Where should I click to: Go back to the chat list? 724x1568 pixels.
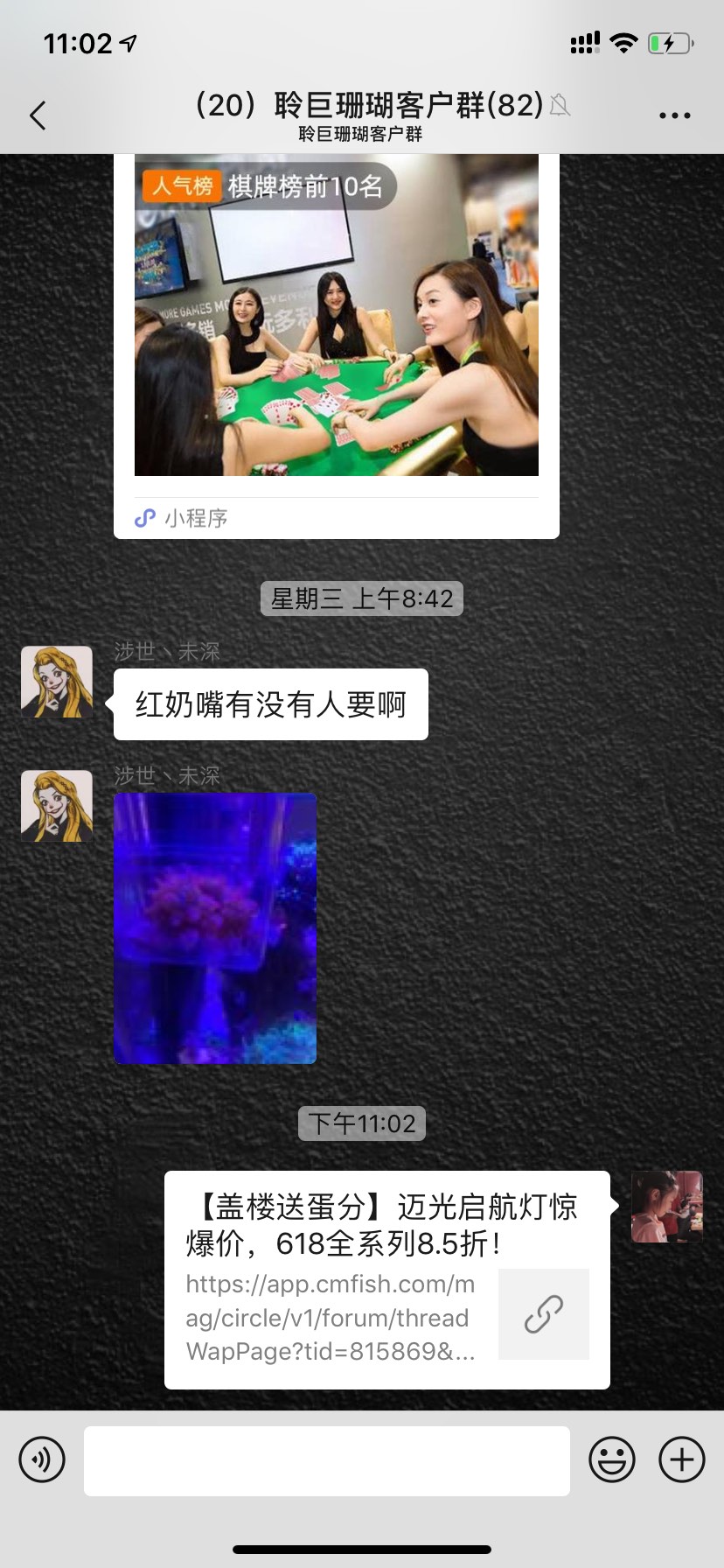coord(38,115)
